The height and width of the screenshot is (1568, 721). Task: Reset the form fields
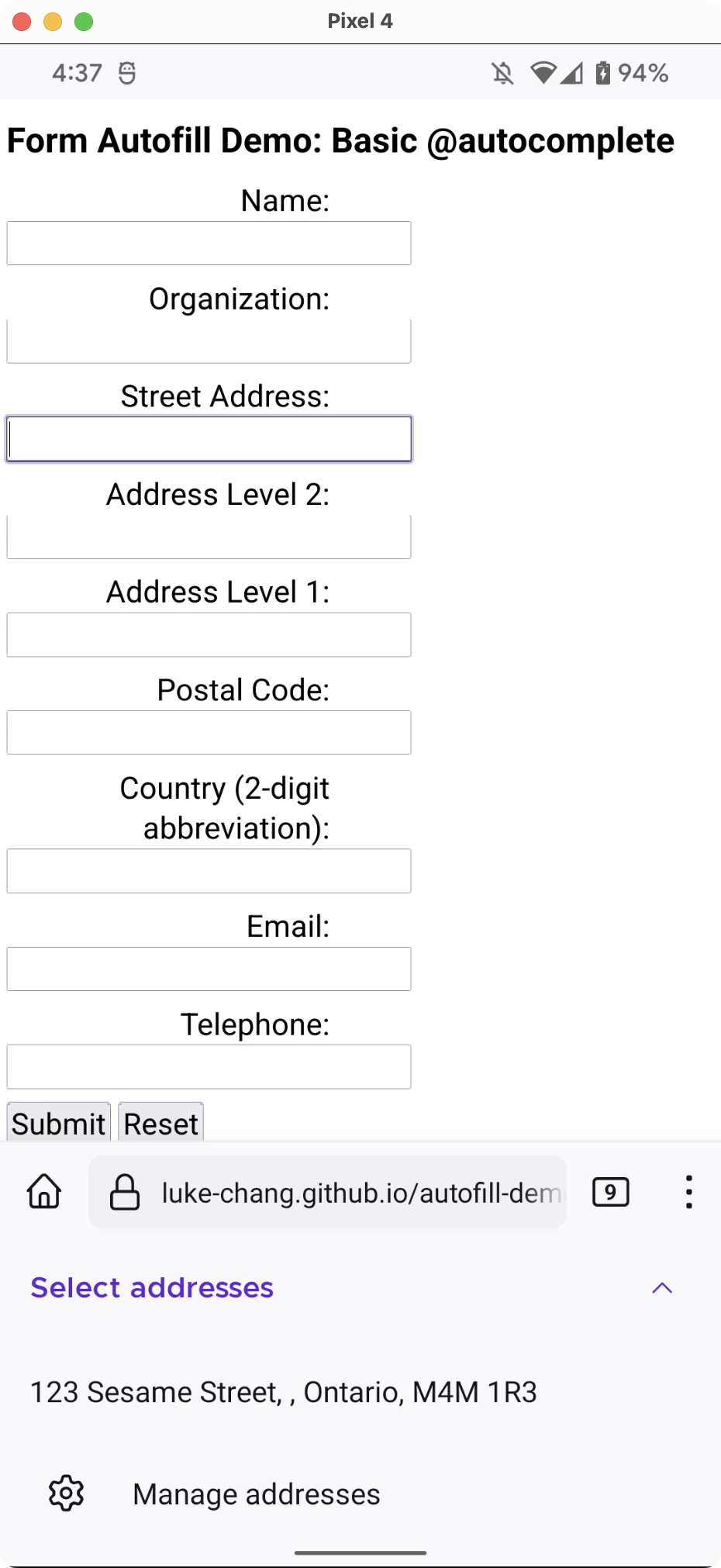160,1122
